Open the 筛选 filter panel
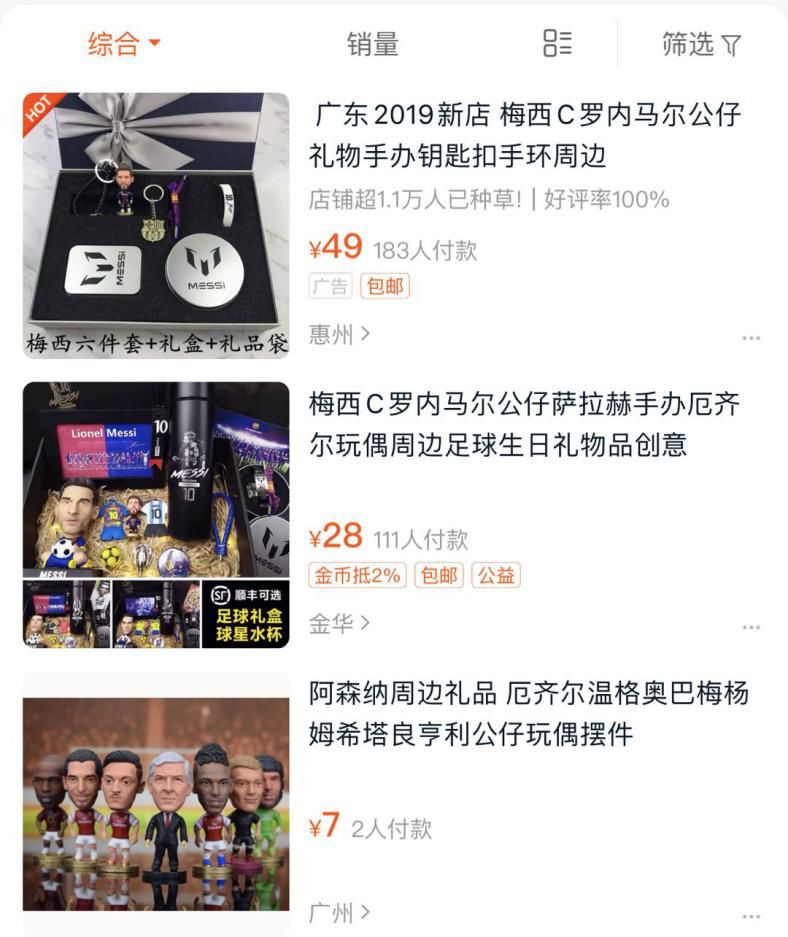This screenshot has width=788, height=937. tap(700, 44)
